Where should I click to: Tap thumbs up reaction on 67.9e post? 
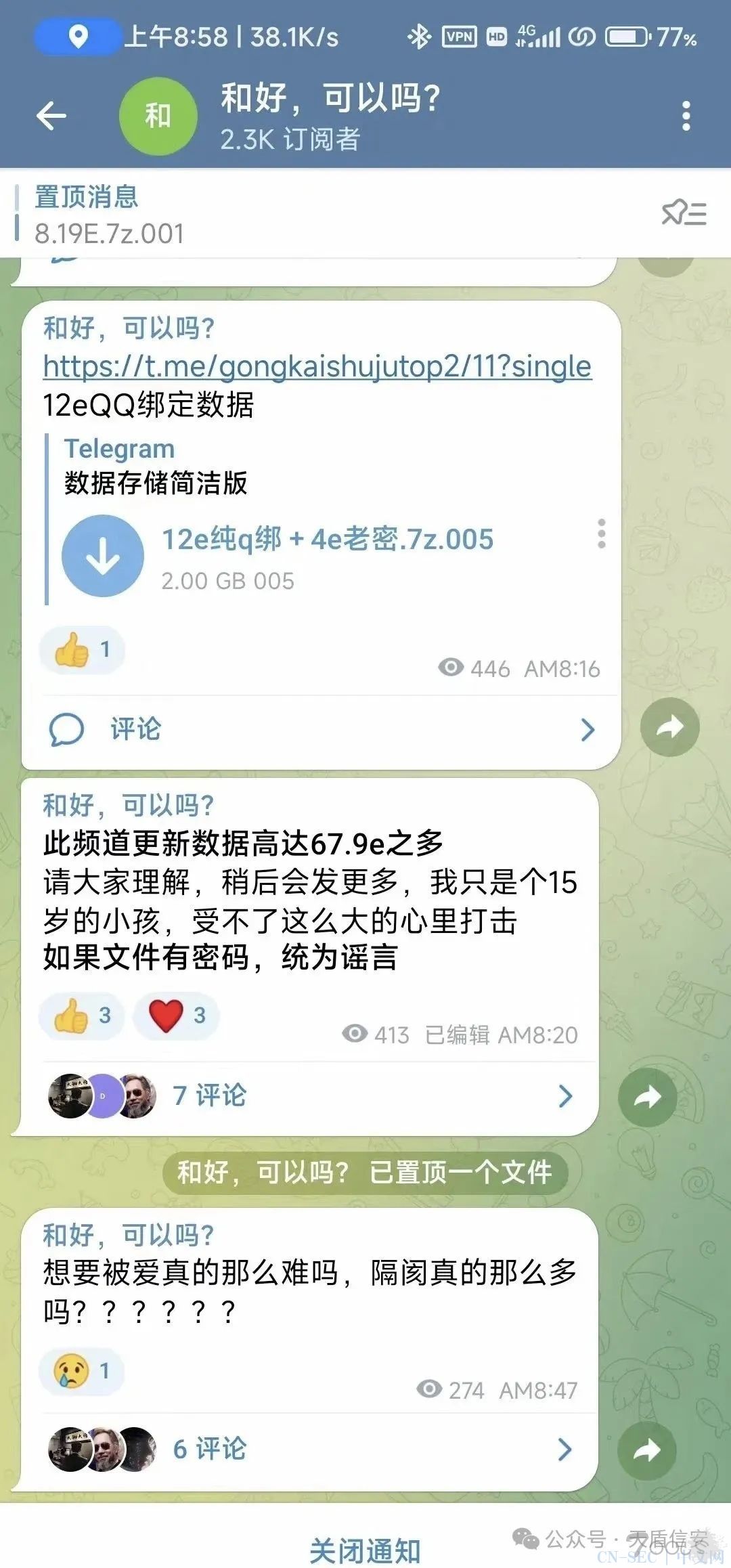coord(82,1016)
